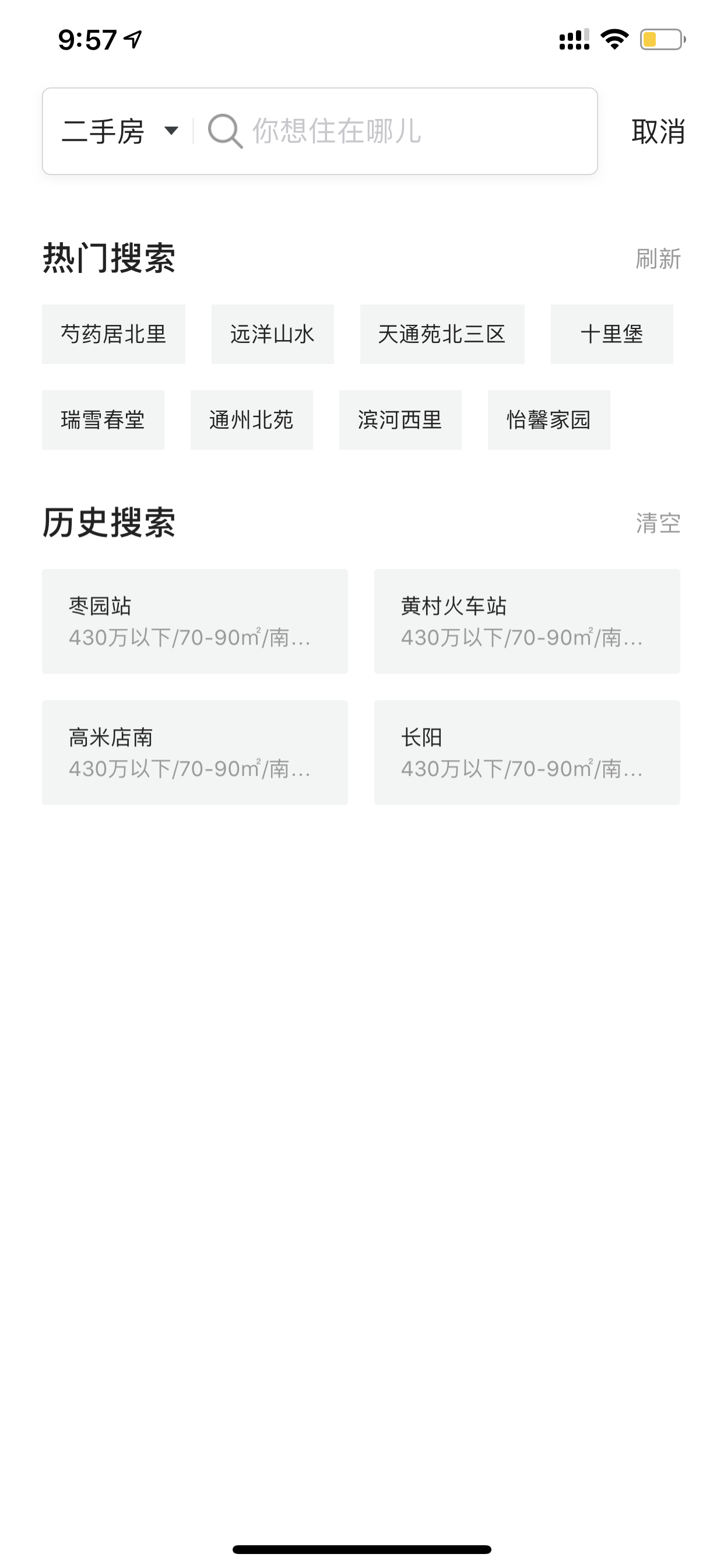The width and height of the screenshot is (724, 1568).
Task: Choose the 天通苑北三区 chip
Action: click(442, 334)
